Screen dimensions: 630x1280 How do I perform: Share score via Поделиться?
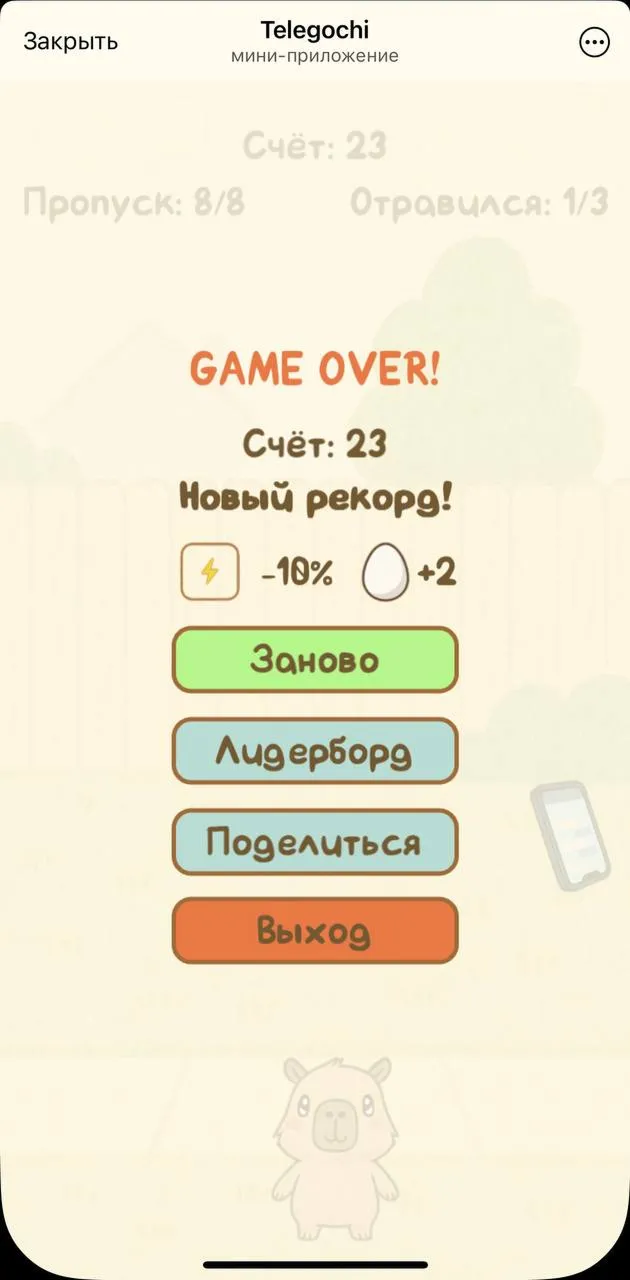(315, 842)
